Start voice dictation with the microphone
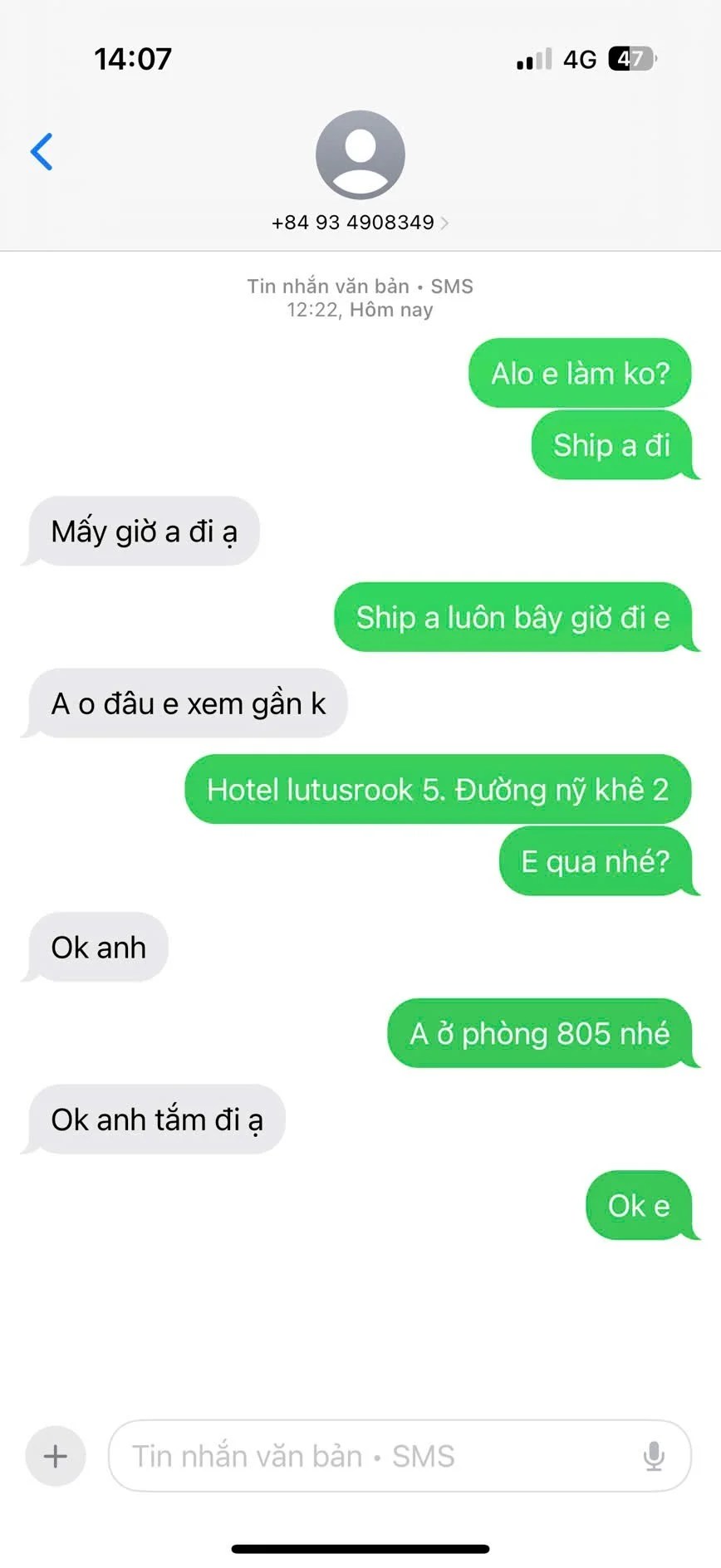The width and height of the screenshot is (721, 1568). [x=654, y=1456]
